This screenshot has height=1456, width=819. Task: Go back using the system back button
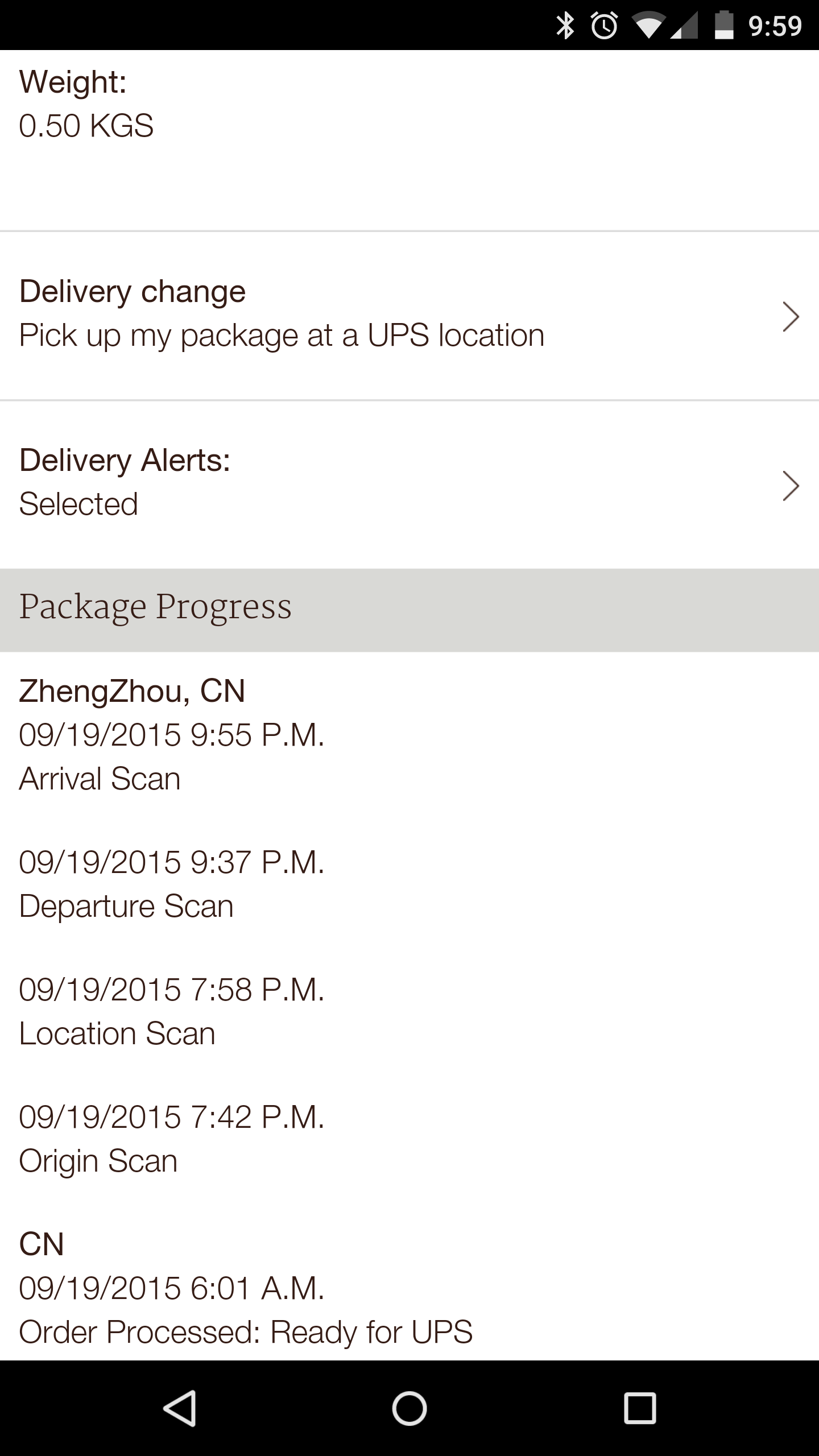pos(180,1408)
